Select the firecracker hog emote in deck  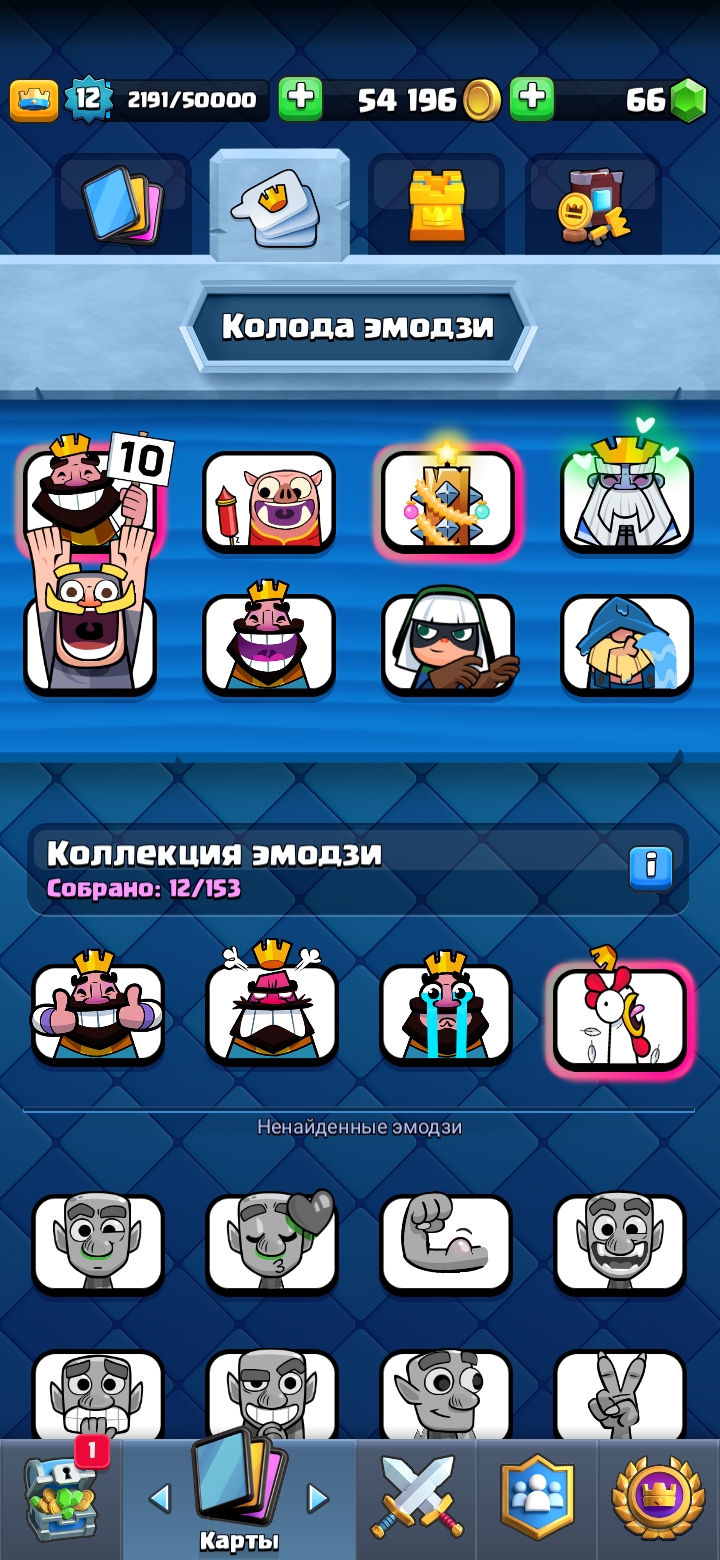coord(269,501)
